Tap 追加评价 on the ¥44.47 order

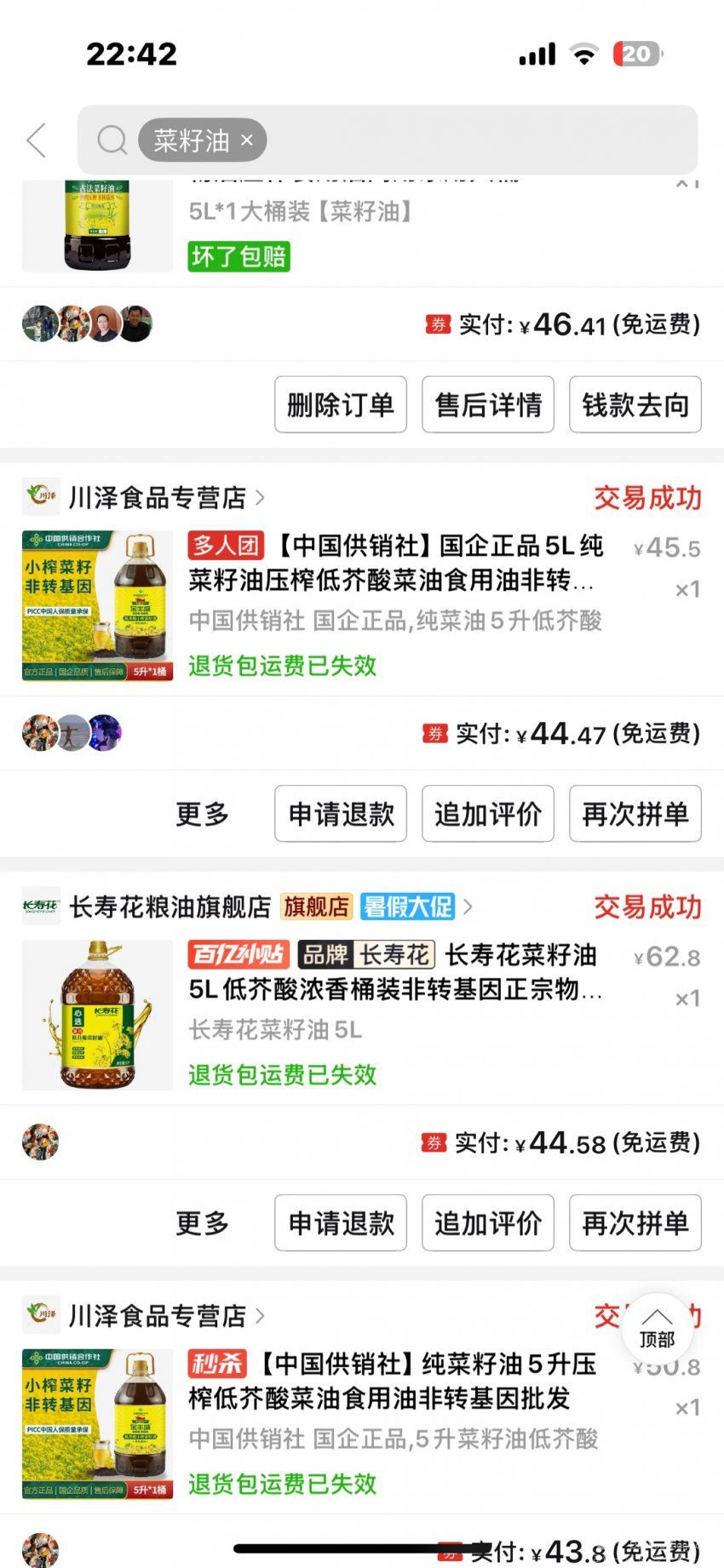coord(487,814)
